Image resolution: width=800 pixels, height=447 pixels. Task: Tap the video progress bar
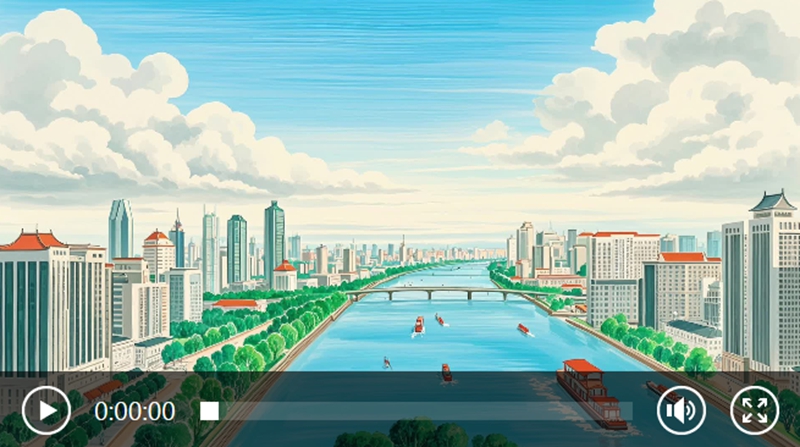pos(420,411)
